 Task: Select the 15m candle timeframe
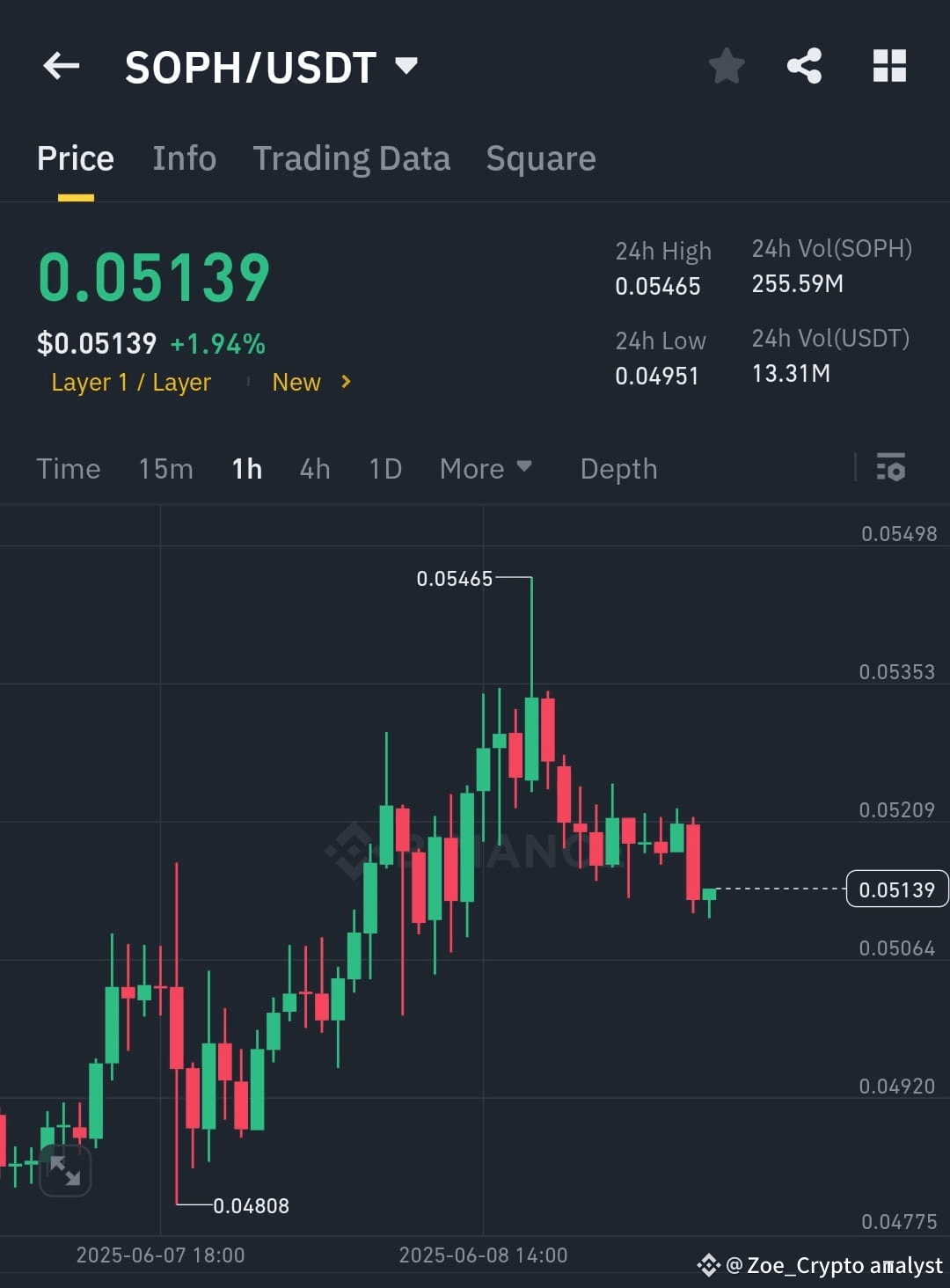coord(165,468)
